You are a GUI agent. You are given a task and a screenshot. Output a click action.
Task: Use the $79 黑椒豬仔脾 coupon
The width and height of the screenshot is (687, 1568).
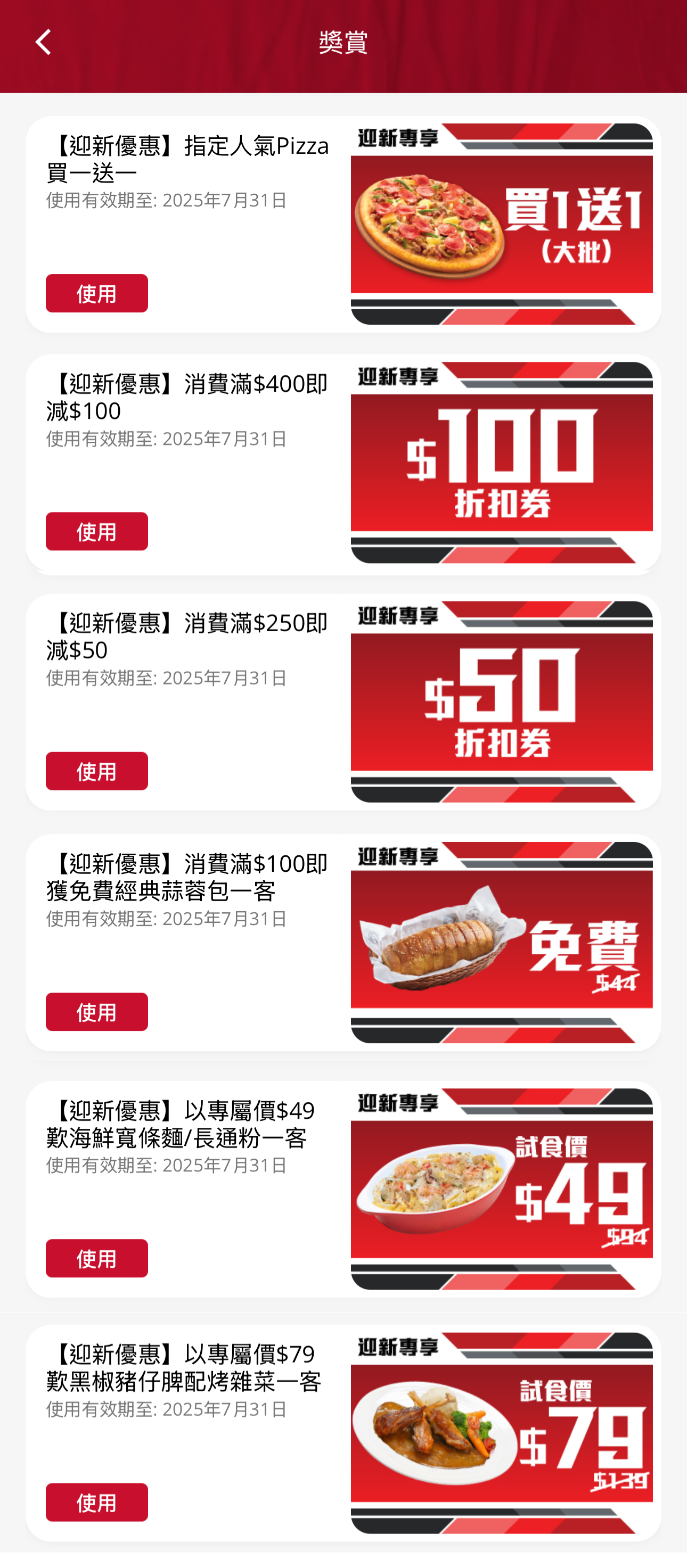[x=96, y=1502]
